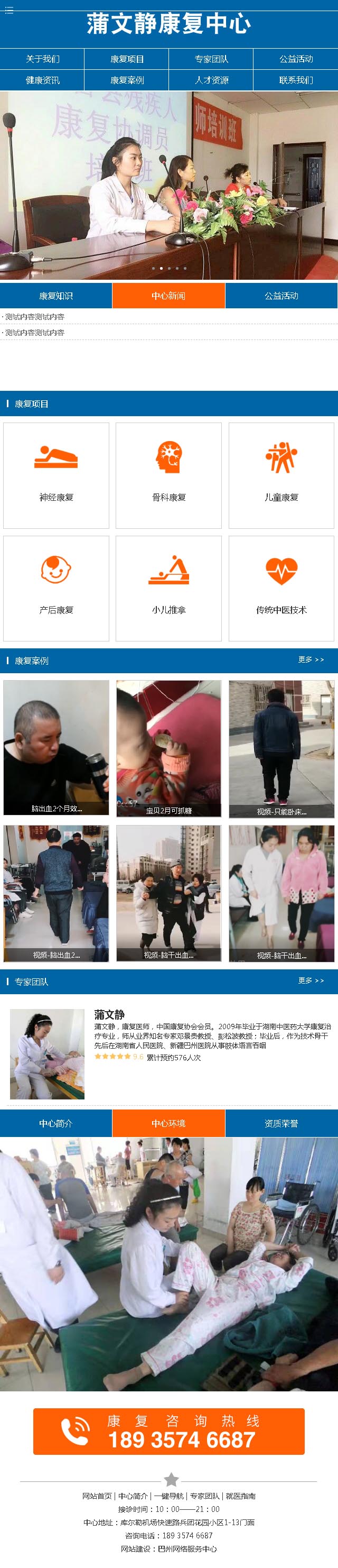Open 健康资讯 section
Viewport: 338px width, 1568px height.
click(42, 80)
